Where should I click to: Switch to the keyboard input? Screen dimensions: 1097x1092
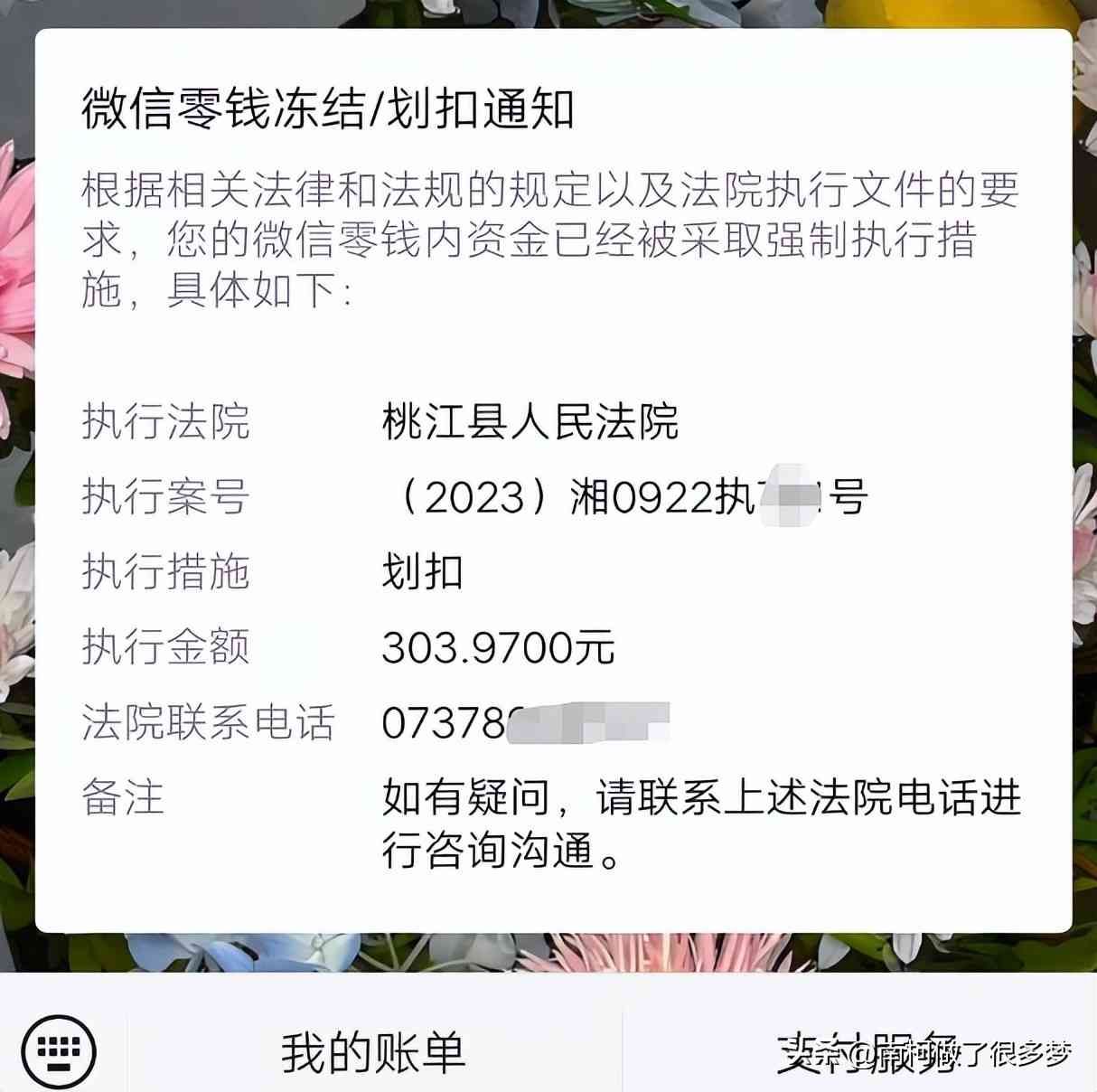(59, 1051)
